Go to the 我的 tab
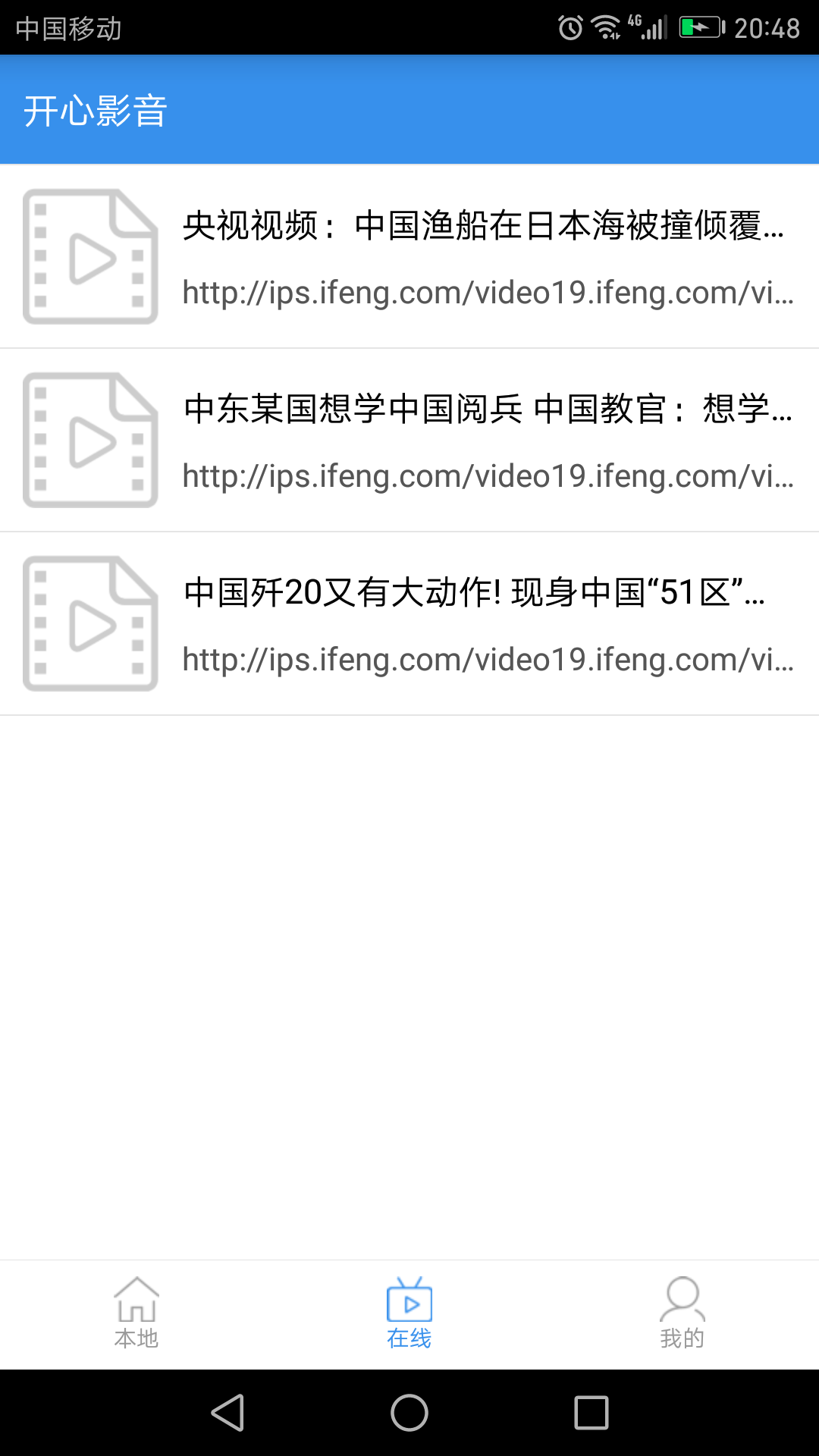The width and height of the screenshot is (819, 1456). pos(682,1313)
